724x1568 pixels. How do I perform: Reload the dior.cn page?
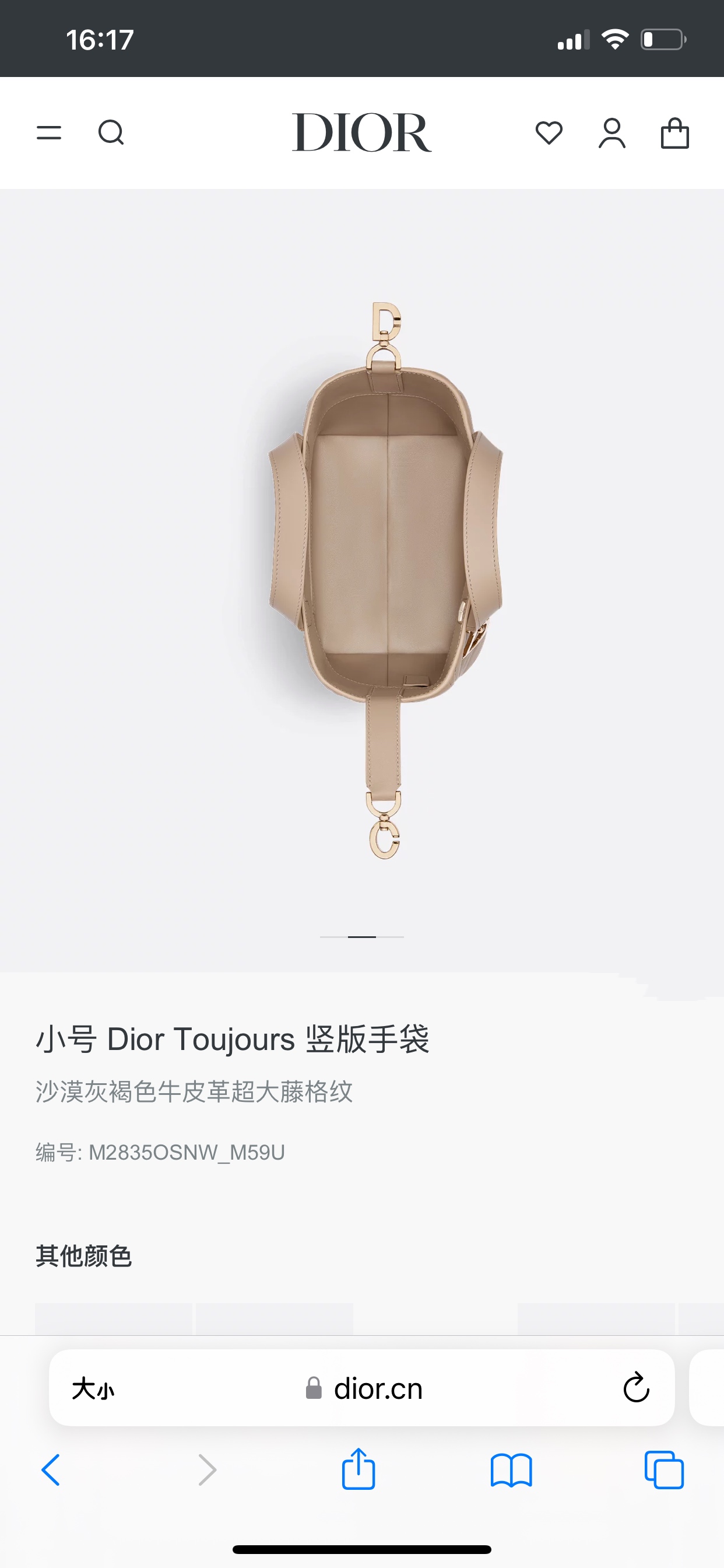pyautogui.click(x=636, y=1388)
